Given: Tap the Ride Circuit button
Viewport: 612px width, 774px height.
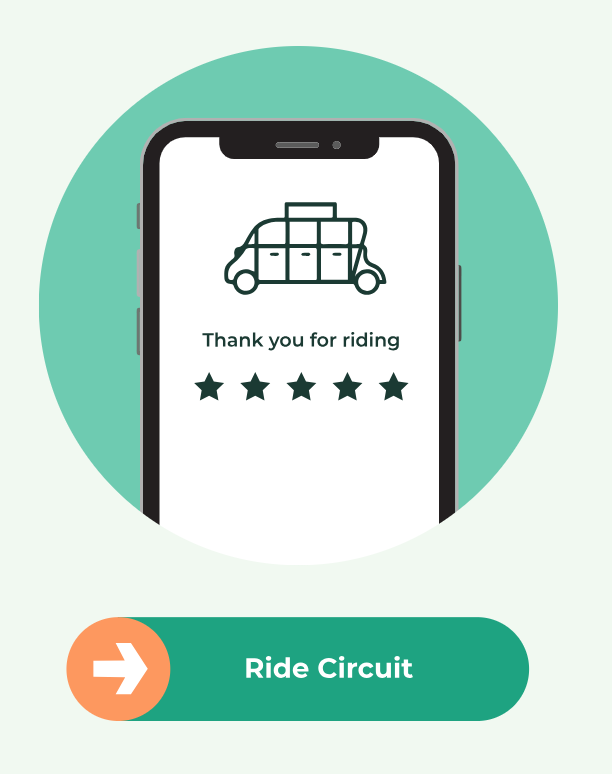Looking at the screenshot, I should tap(328, 668).
